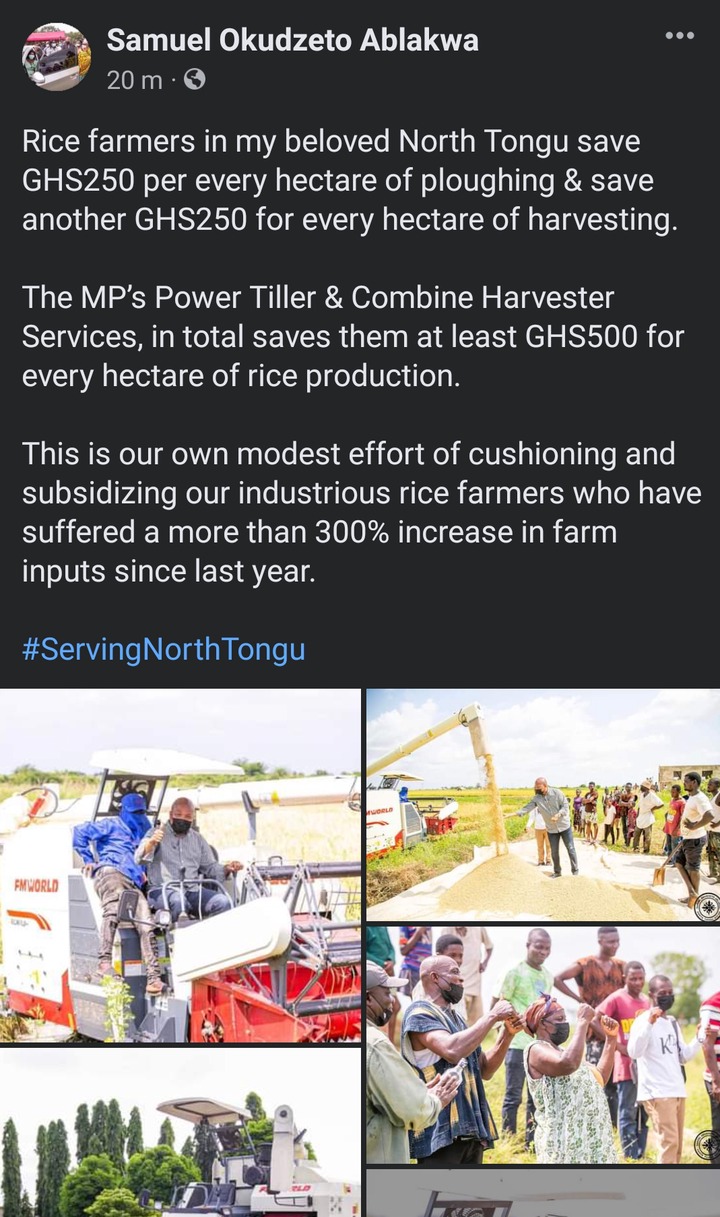Tap the Samuel Okudzeto Ablakwa name link
The width and height of the screenshot is (720, 1217).
tap(292, 40)
